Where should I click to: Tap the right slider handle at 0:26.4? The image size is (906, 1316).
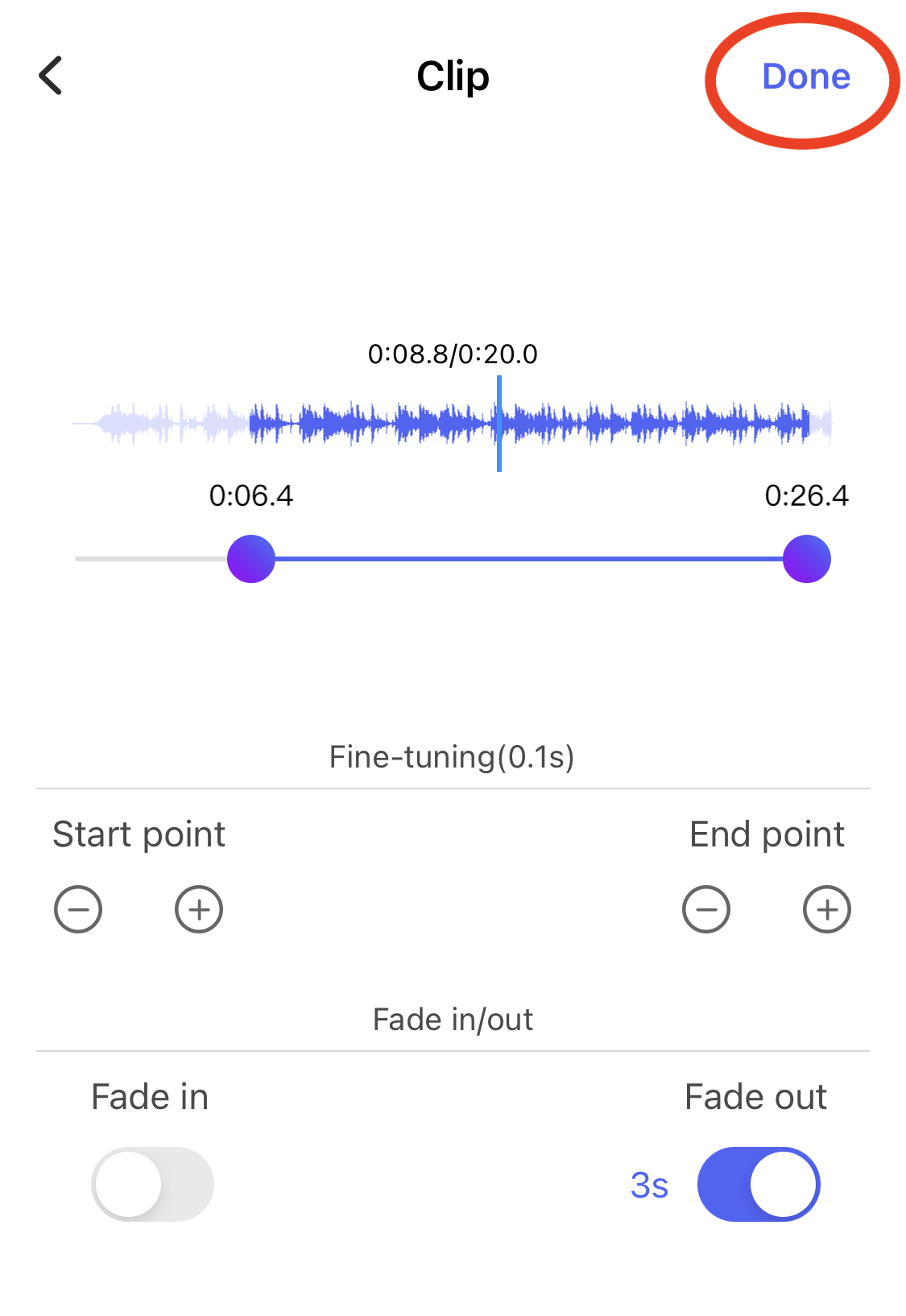click(x=805, y=557)
